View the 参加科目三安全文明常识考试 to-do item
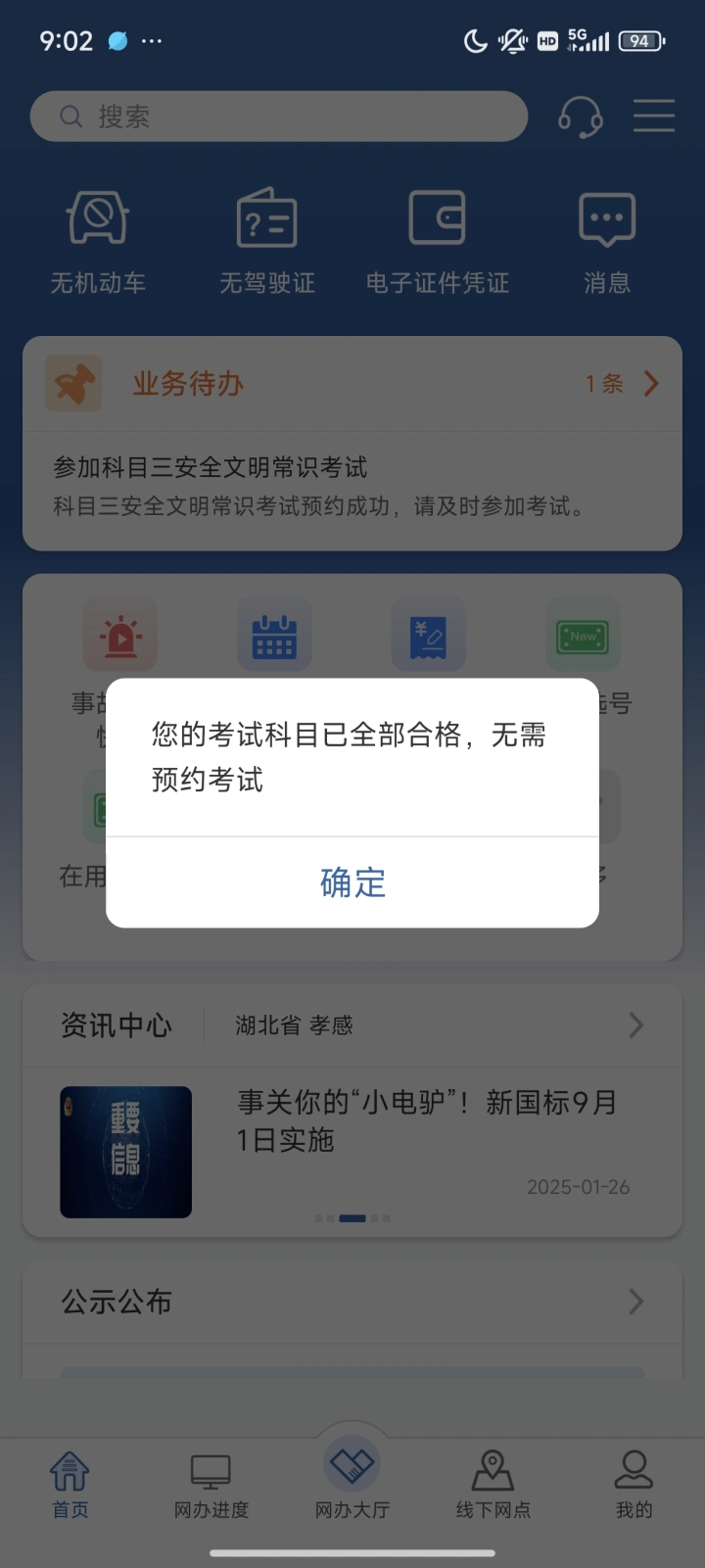This screenshot has height=1568, width=705. pos(352,487)
